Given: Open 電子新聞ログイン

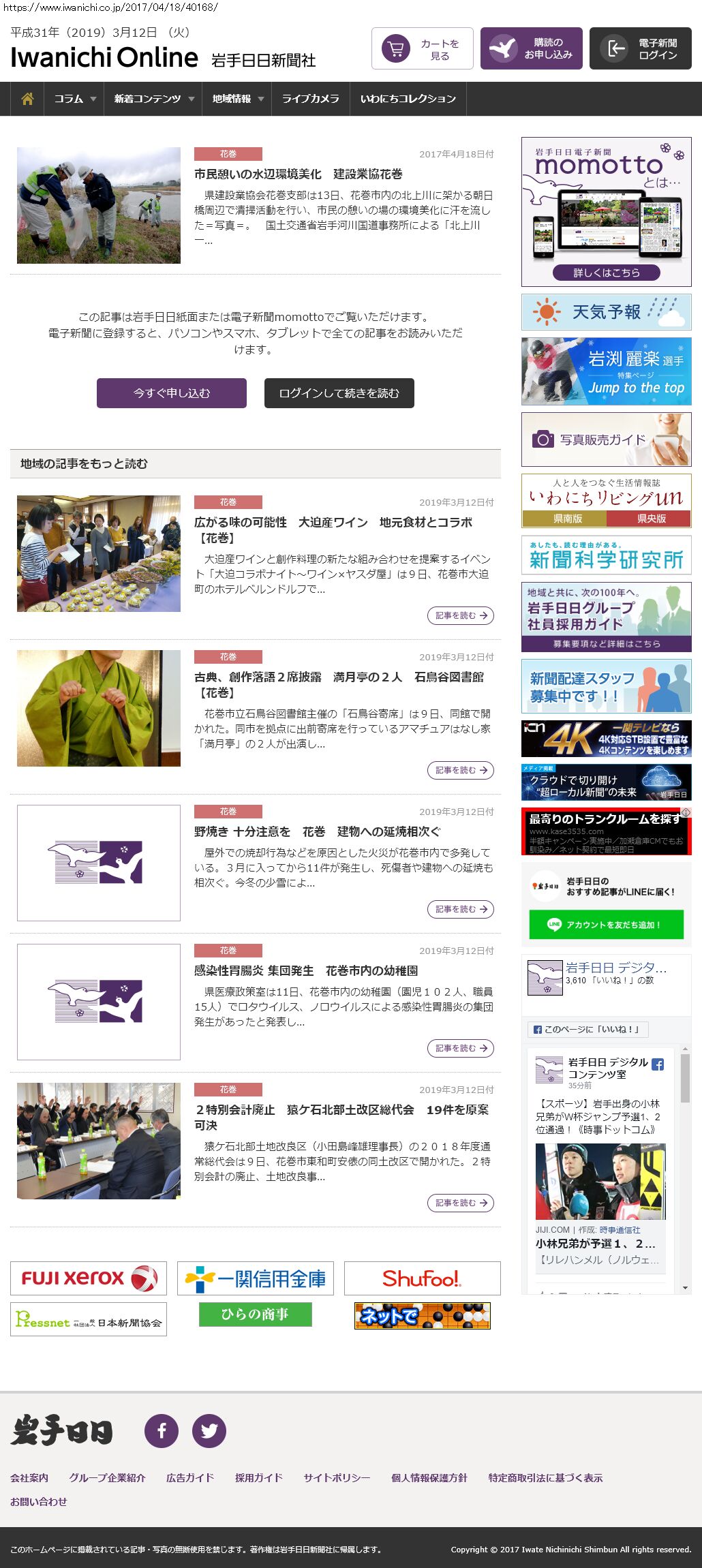Looking at the screenshot, I should [x=640, y=49].
